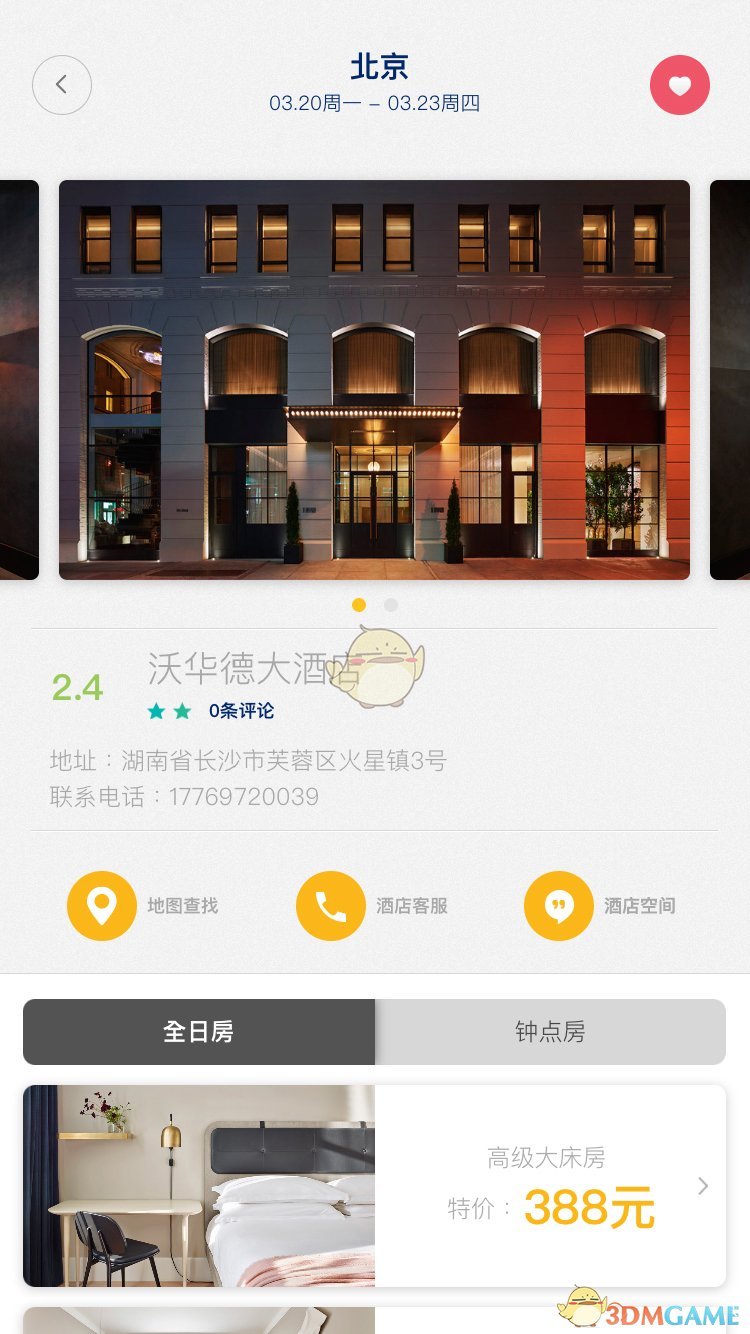Screen dimensions: 750x1334
Task: Tap the 地图查找 map pin icon
Action: tap(102, 905)
